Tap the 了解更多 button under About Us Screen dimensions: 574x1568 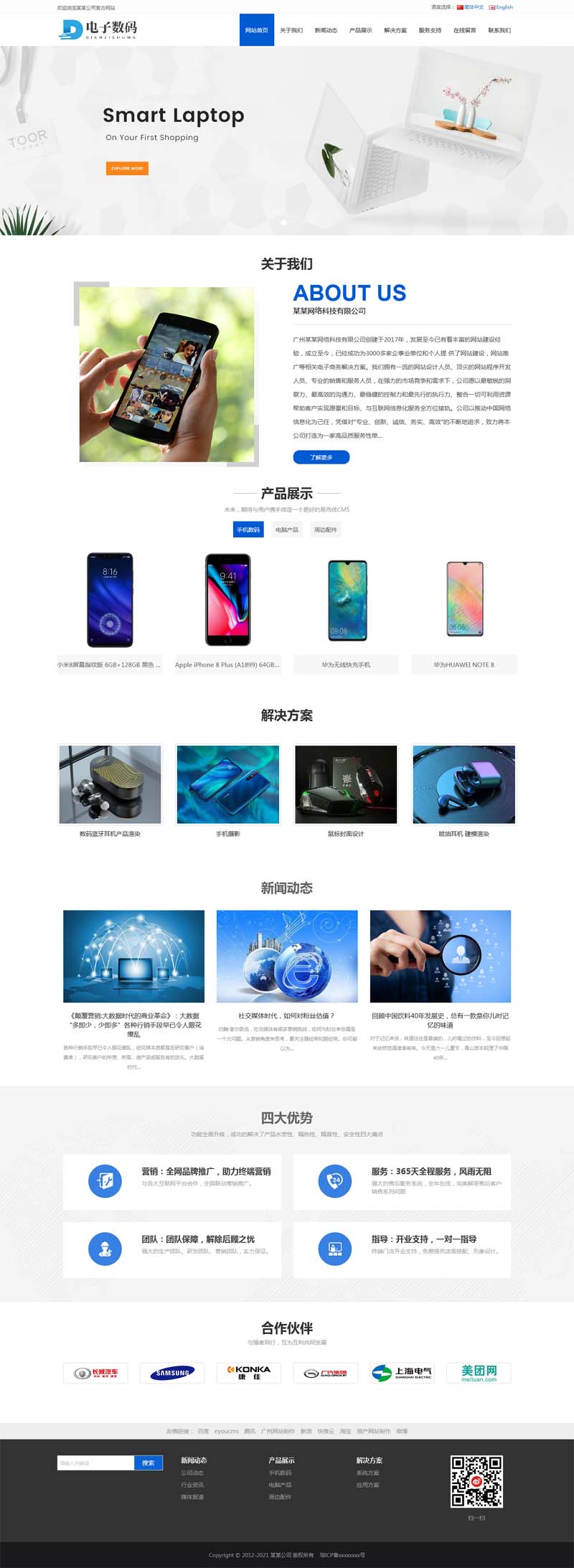[x=321, y=457]
